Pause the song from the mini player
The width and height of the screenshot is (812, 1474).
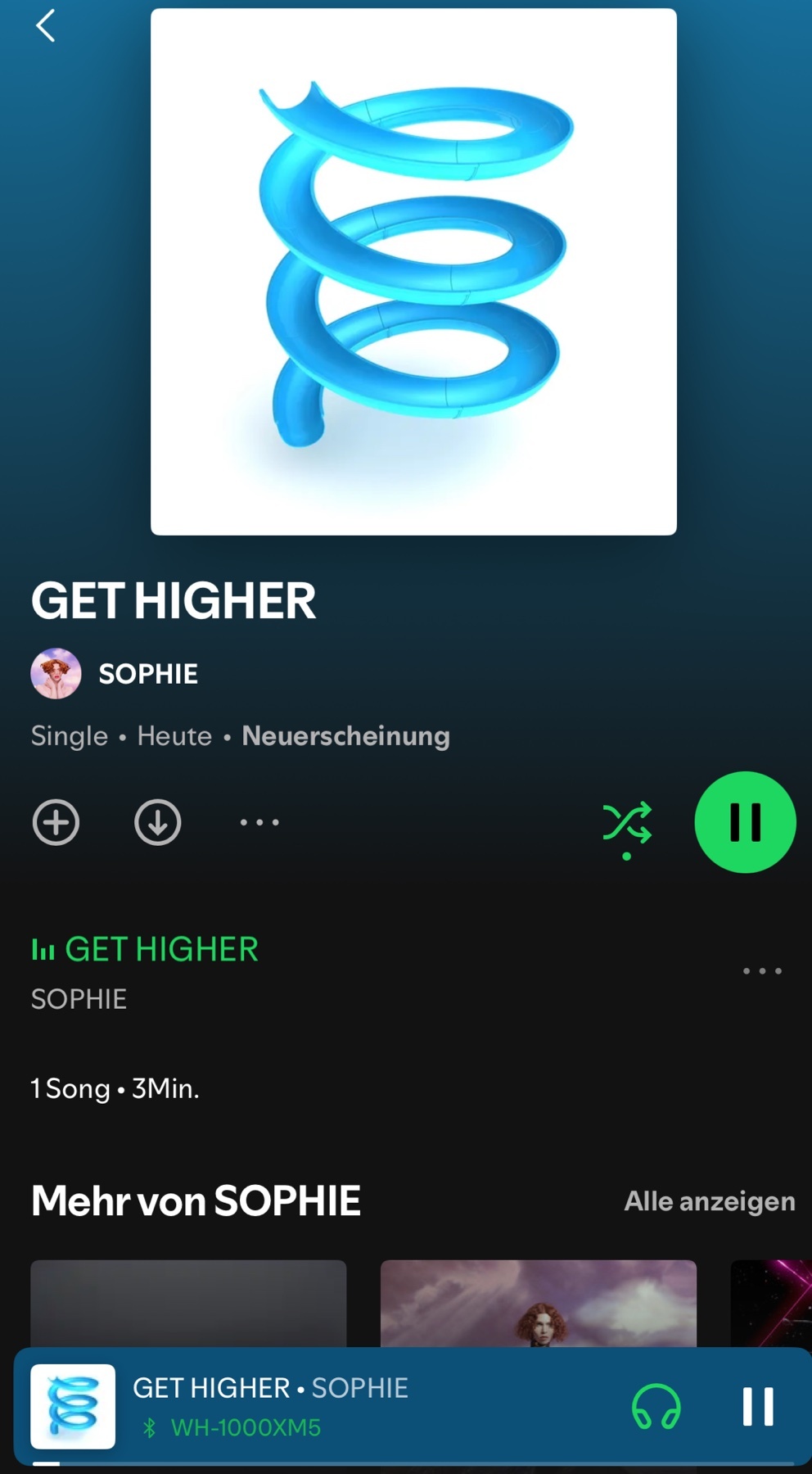coord(757,1406)
